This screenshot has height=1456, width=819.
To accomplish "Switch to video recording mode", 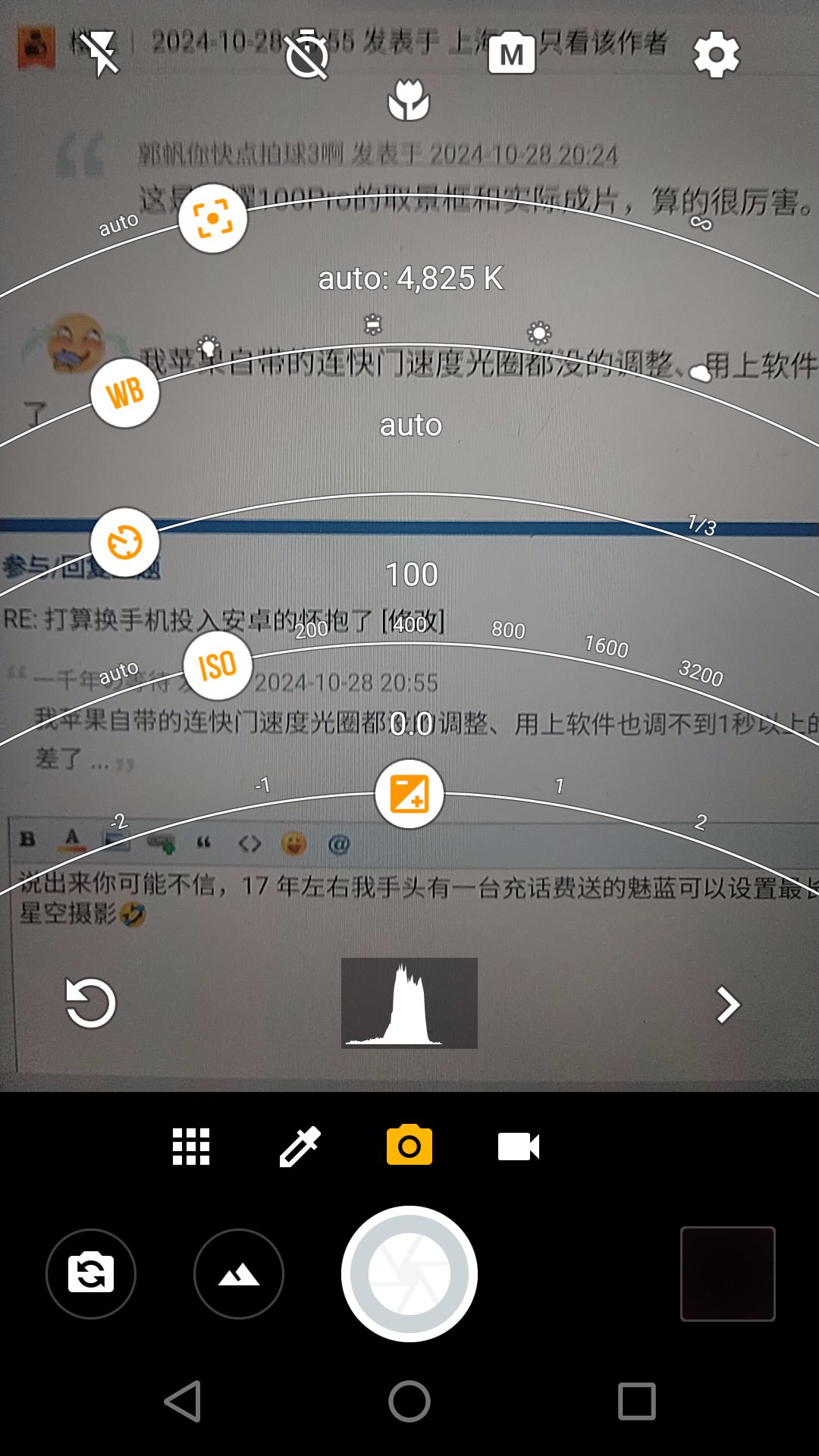I will [x=519, y=1146].
